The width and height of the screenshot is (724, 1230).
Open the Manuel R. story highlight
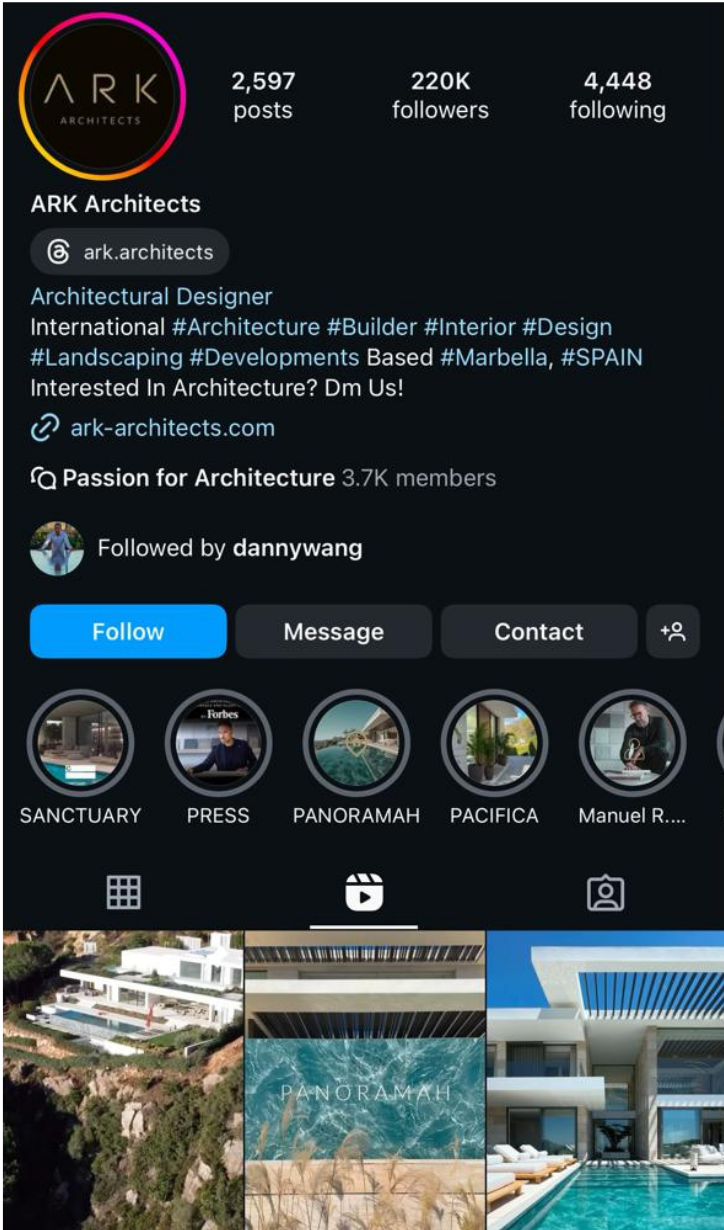(632, 743)
